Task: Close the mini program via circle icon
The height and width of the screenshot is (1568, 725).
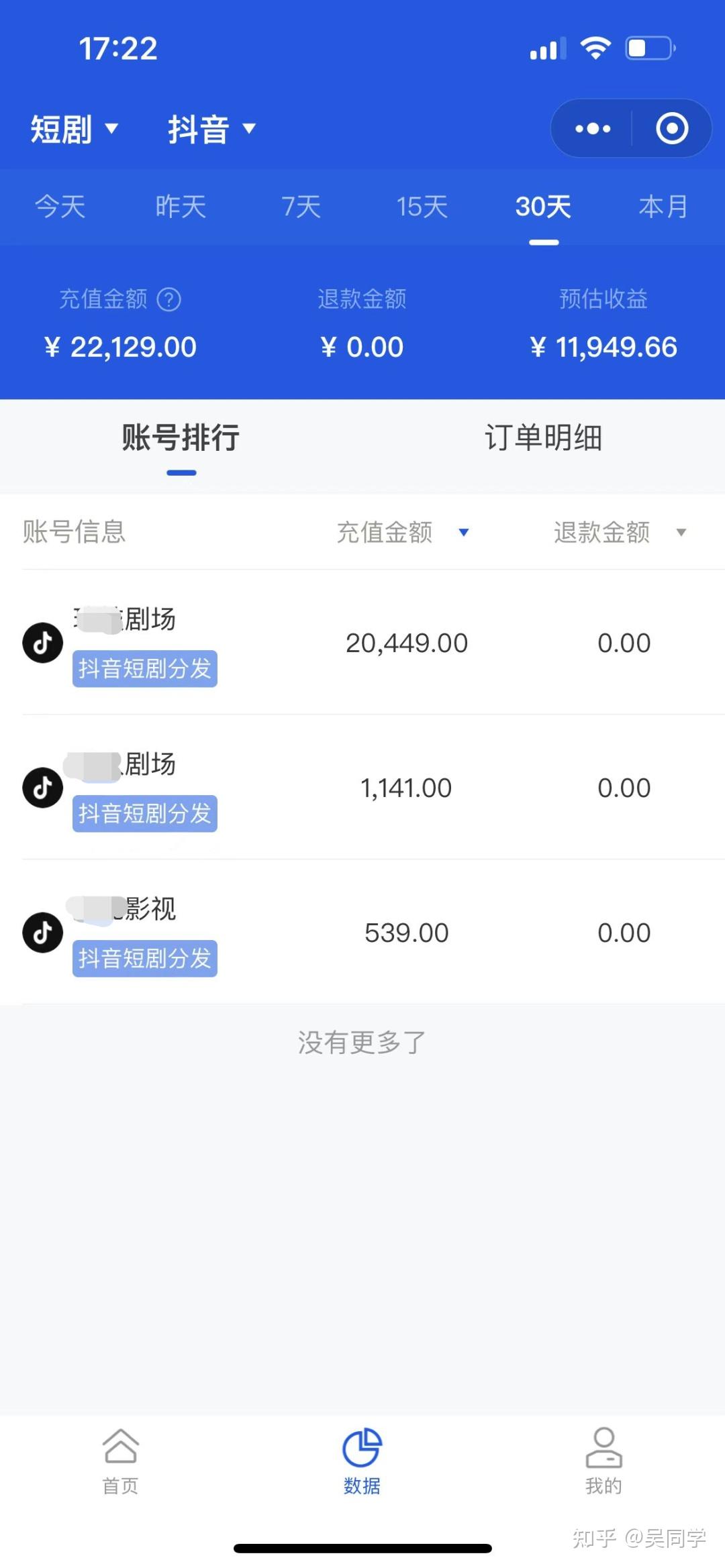Action: click(x=672, y=128)
